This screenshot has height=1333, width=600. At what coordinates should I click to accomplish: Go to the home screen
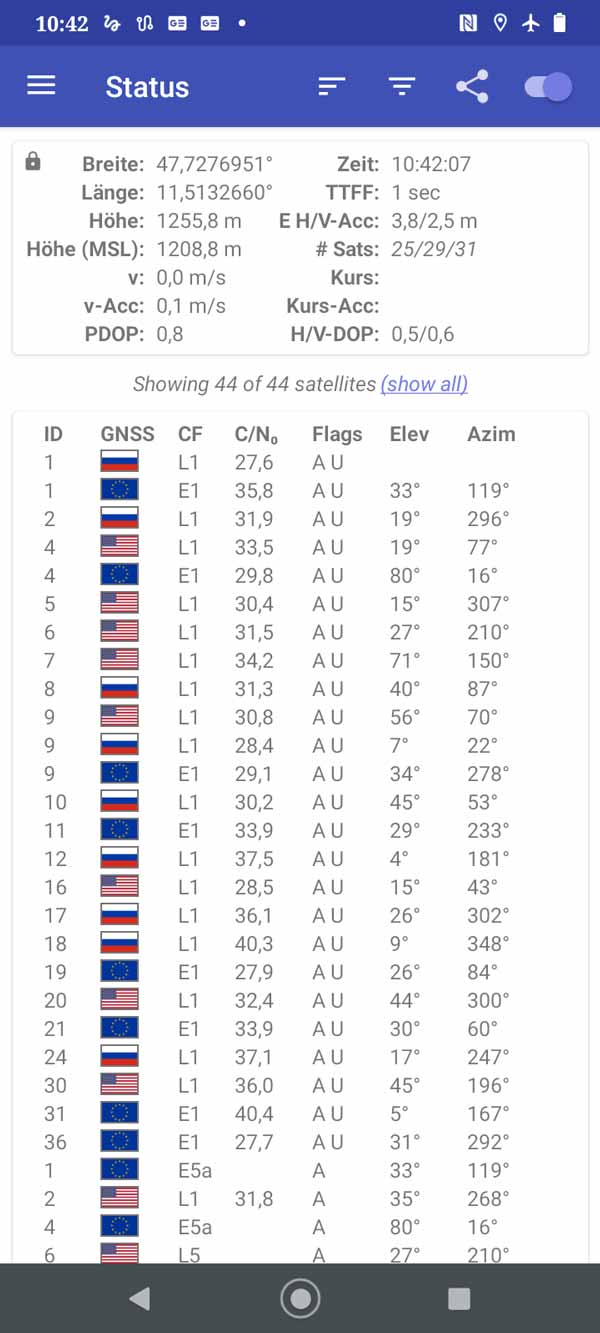click(300, 1298)
